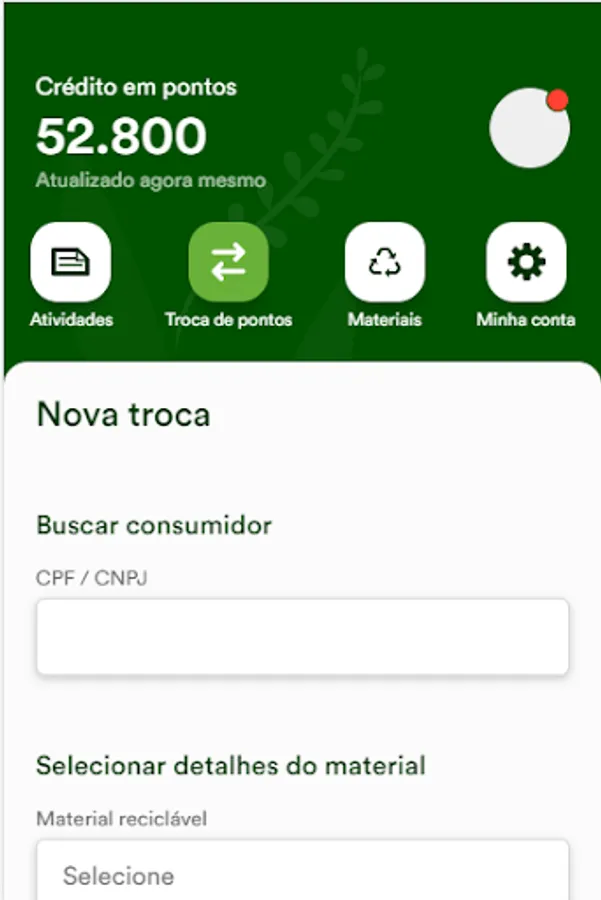The height and width of the screenshot is (900, 601).
Task: Open the profile avatar with notification dot
Action: (x=529, y=128)
